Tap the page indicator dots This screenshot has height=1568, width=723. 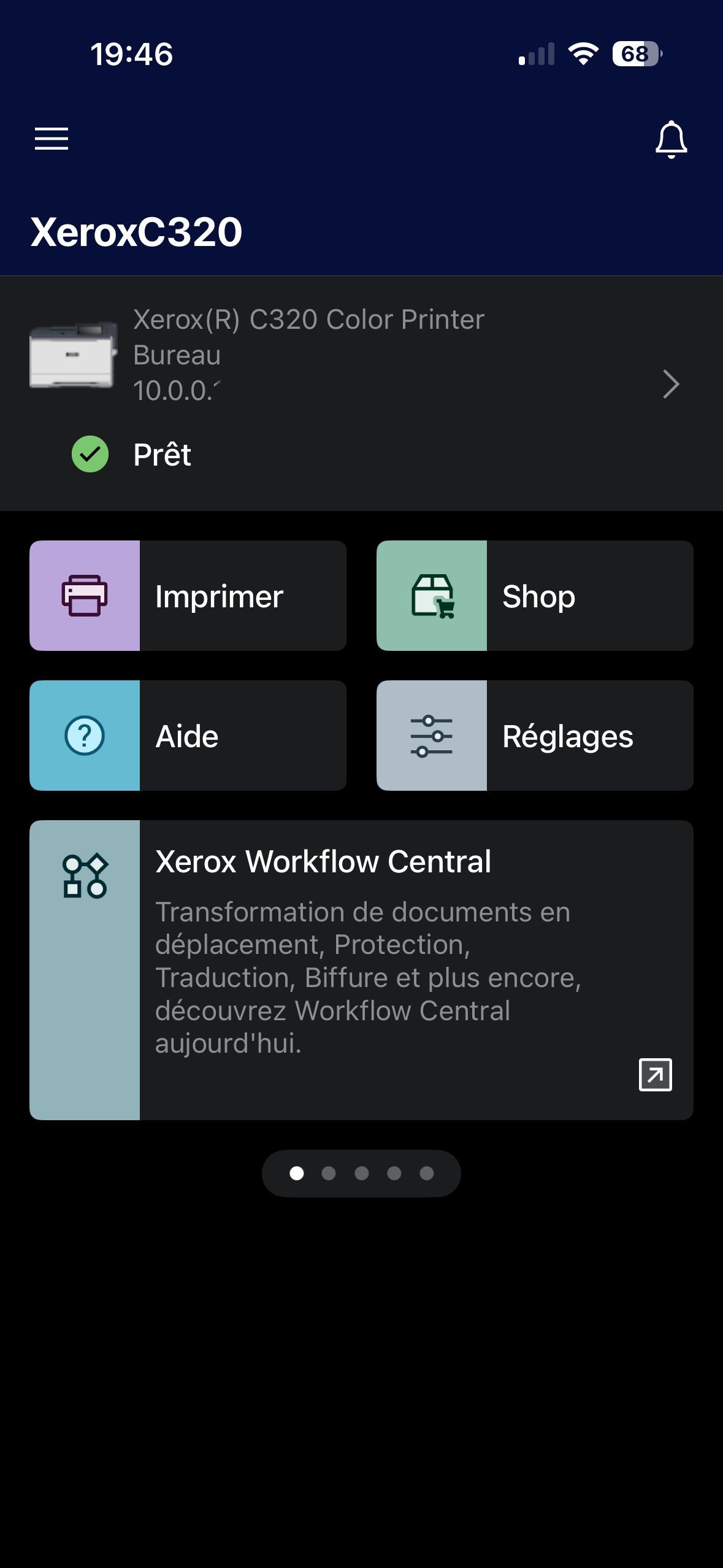click(361, 1173)
